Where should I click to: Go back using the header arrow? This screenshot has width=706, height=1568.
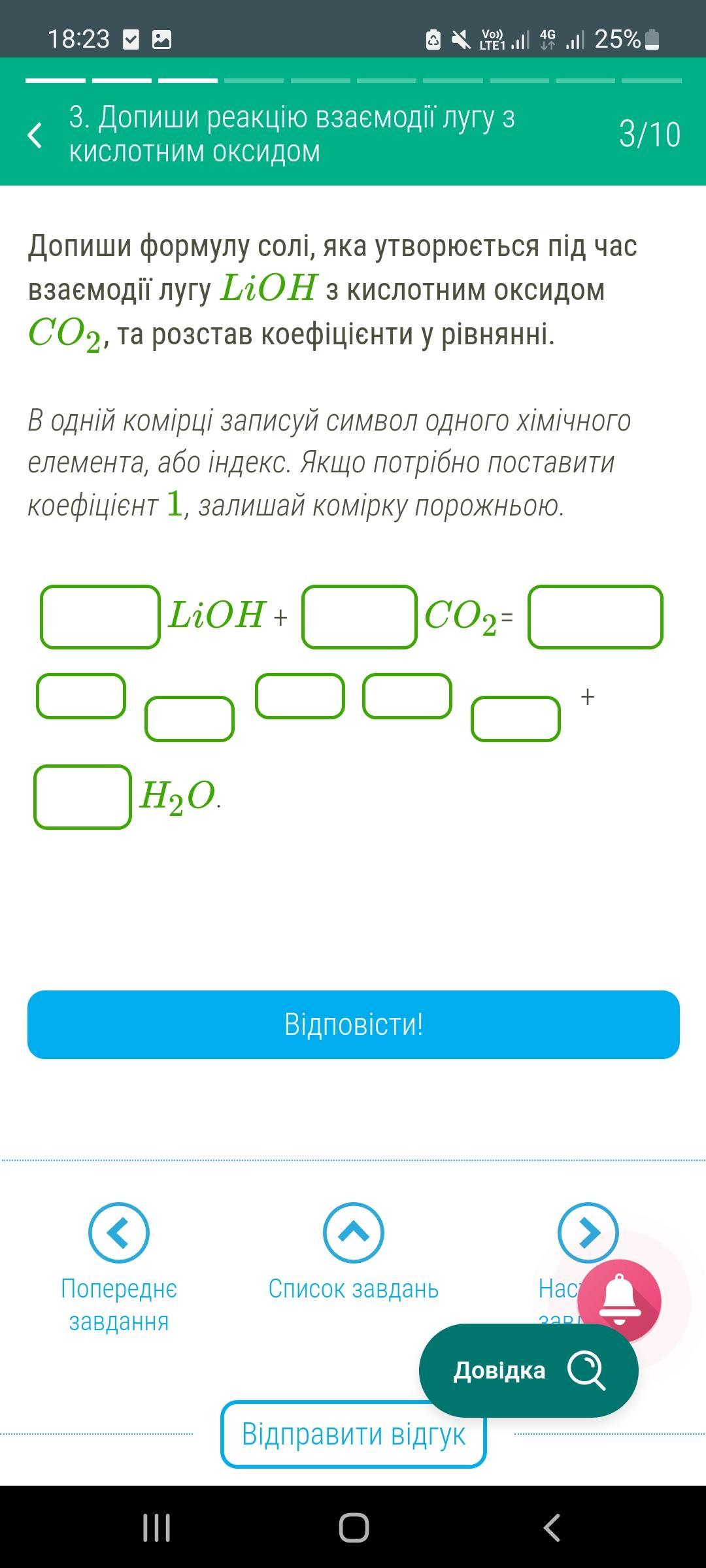[35, 135]
